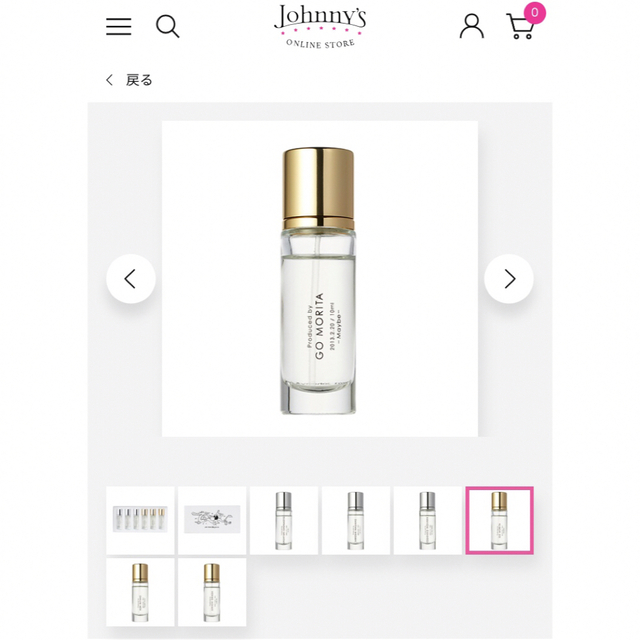Select the thumbnail with the white box illustration
Viewport: 640px width, 640px height.
point(212,520)
